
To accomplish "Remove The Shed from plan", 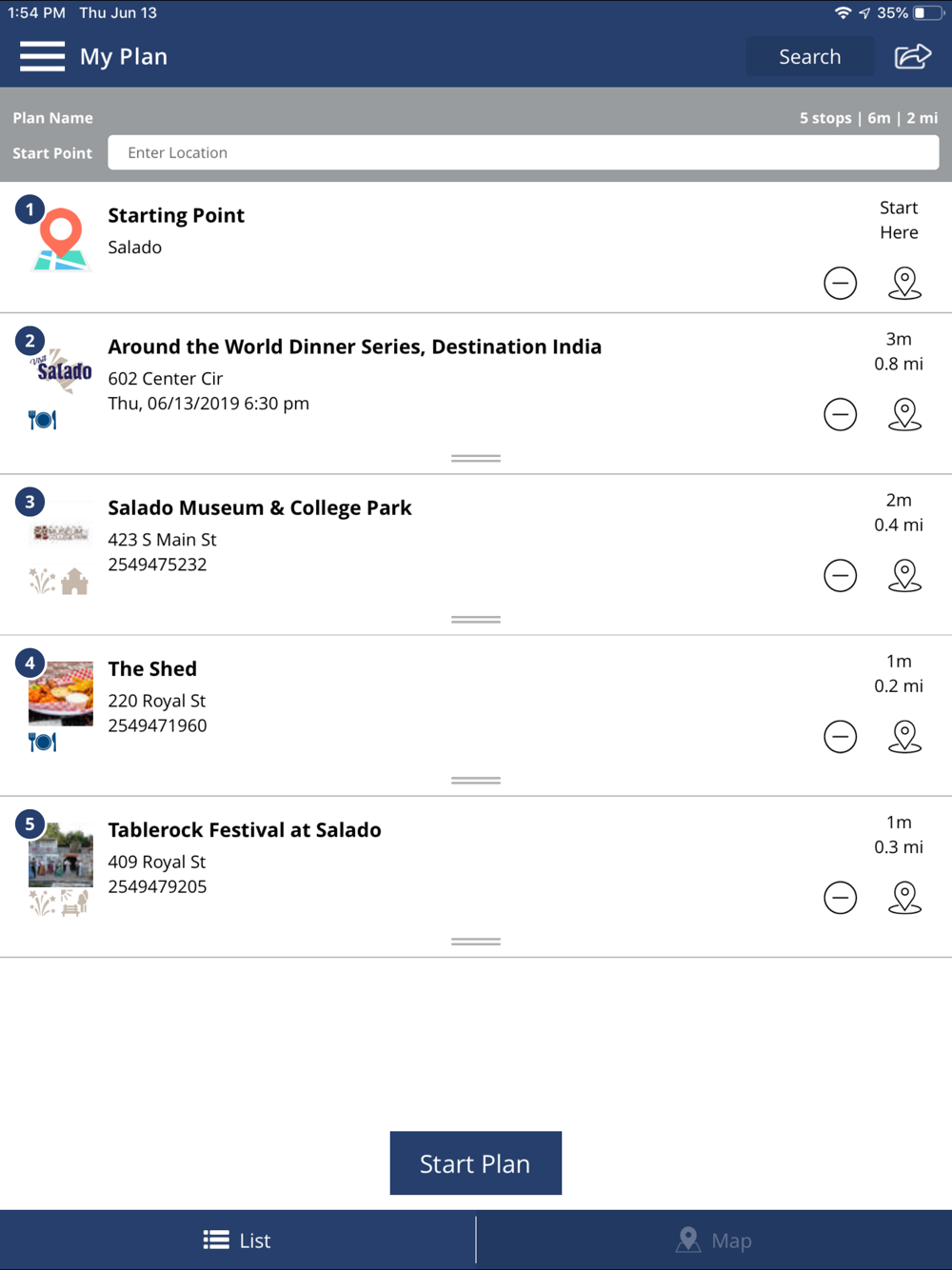I will (x=841, y=736).
